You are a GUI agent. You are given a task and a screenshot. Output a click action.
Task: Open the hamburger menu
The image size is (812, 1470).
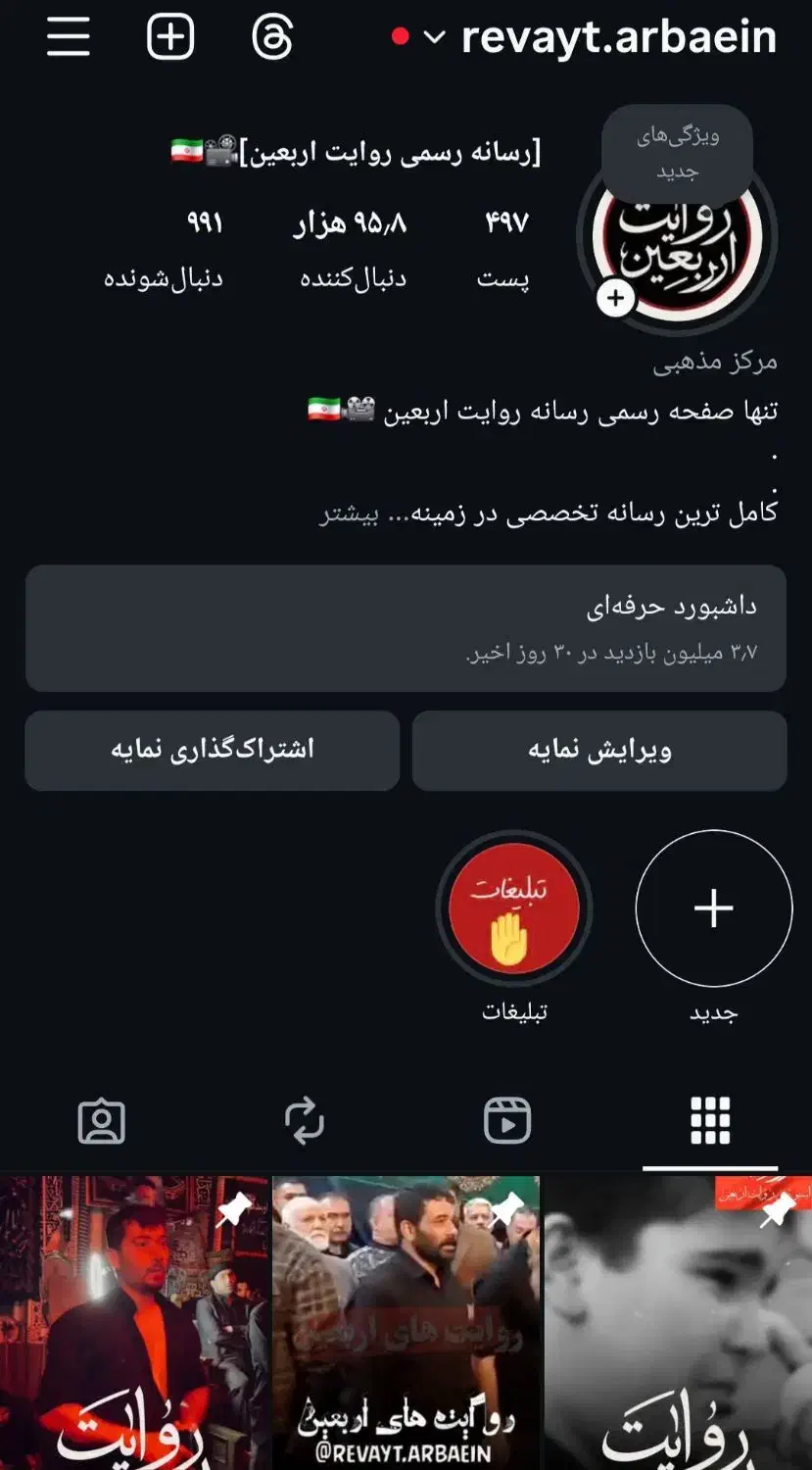tap(68, 38)
